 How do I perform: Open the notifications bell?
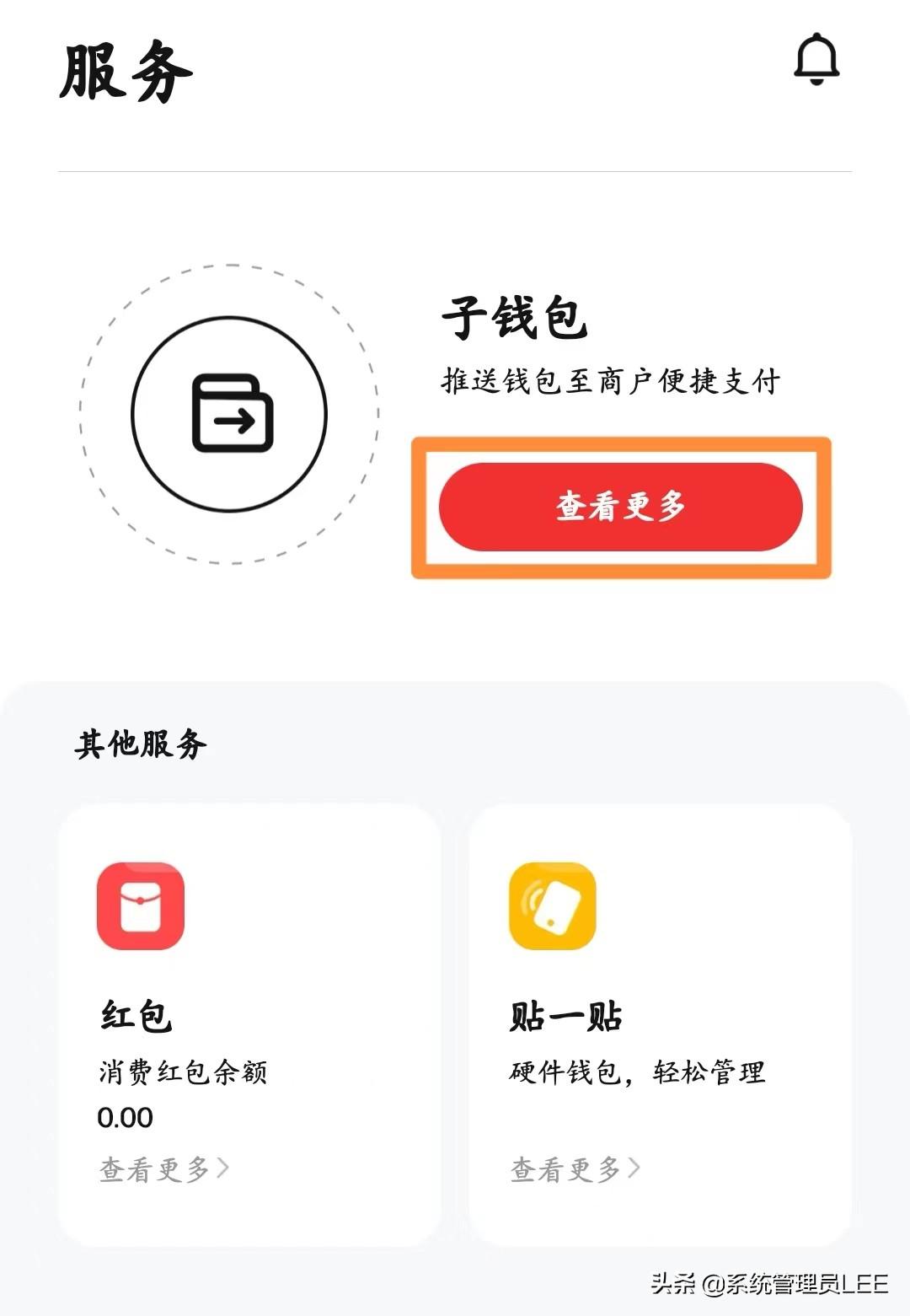(x=816, y=59)
